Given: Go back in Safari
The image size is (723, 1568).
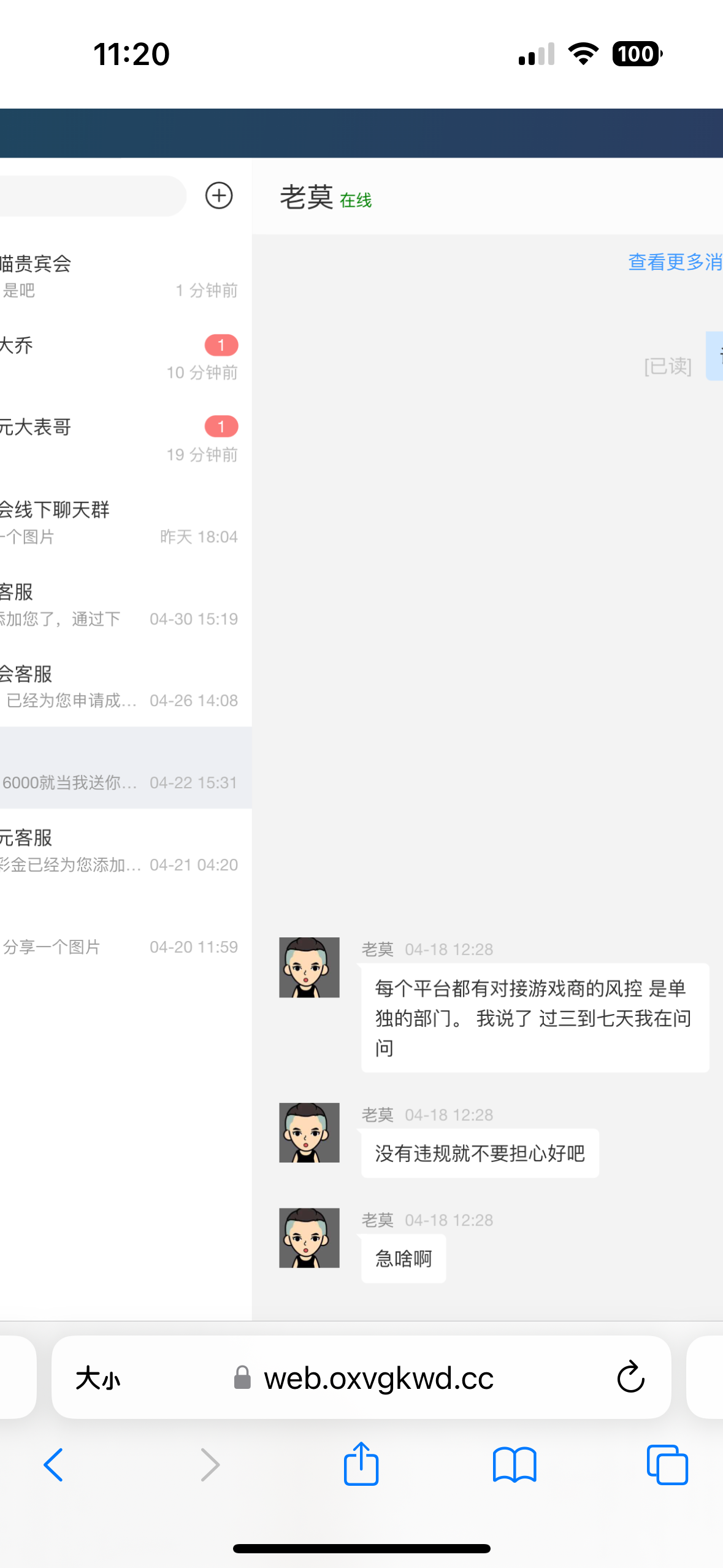Looking at the screenshot, I should tap(53, 1465).
